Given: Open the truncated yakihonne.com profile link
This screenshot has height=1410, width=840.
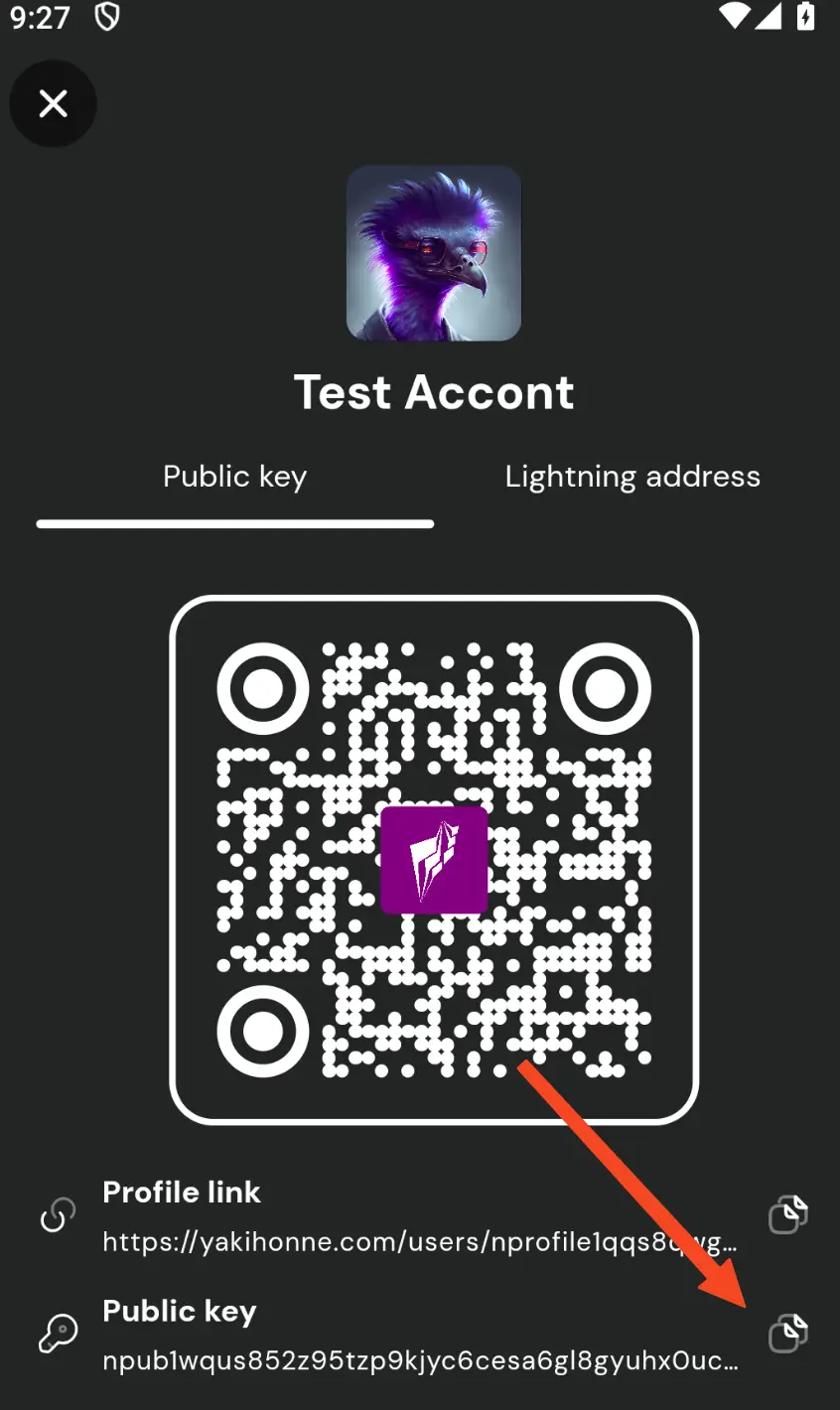Looking at the screenshot, I should coord(420,1243).
